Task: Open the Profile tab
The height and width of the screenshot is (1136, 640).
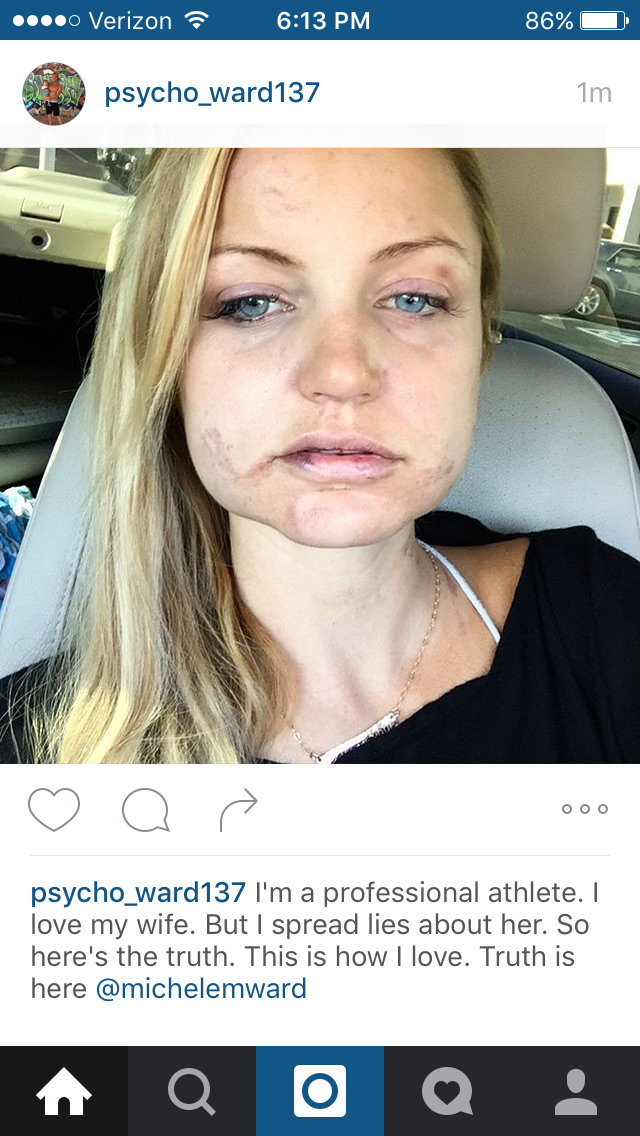Action: coord(576,1091)
